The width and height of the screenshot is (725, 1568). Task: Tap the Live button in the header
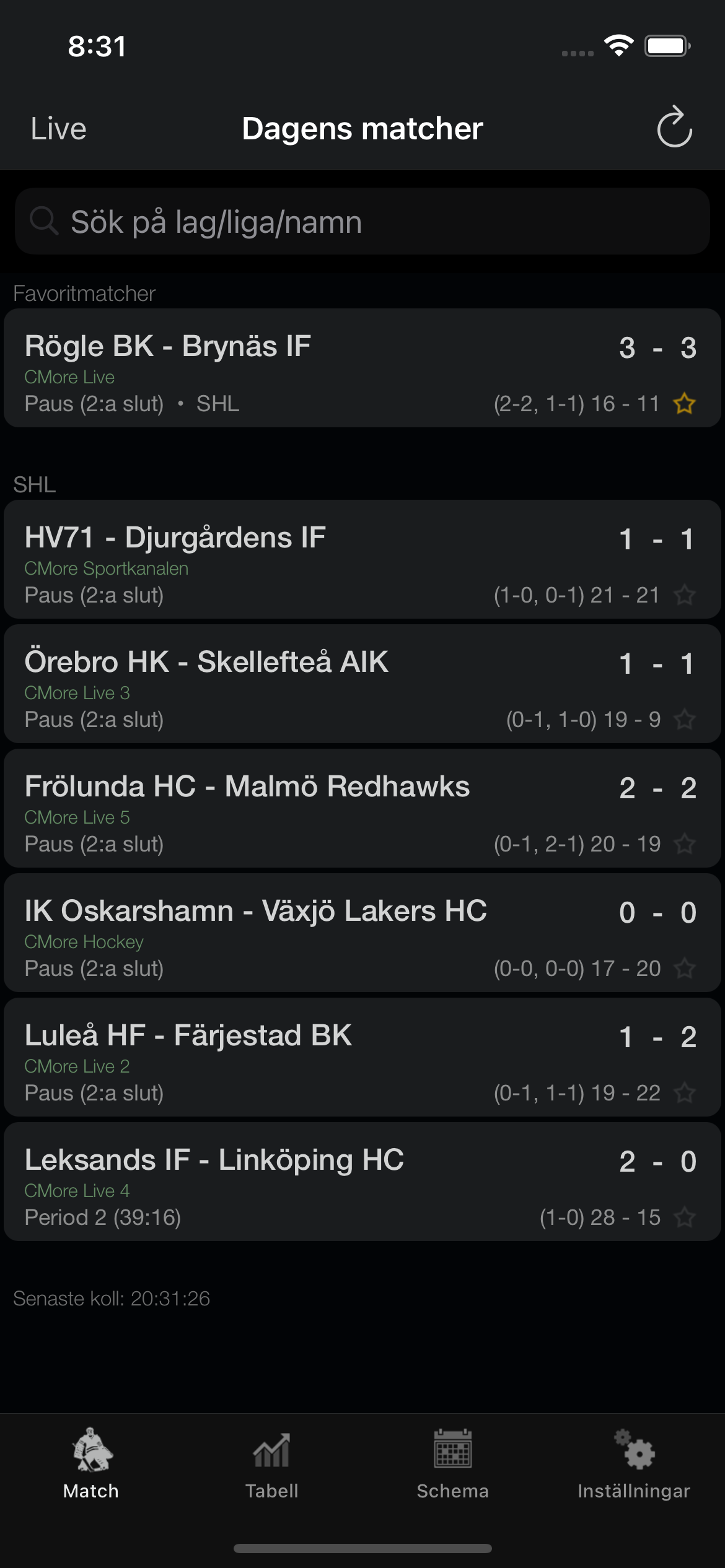click(59, 129)
